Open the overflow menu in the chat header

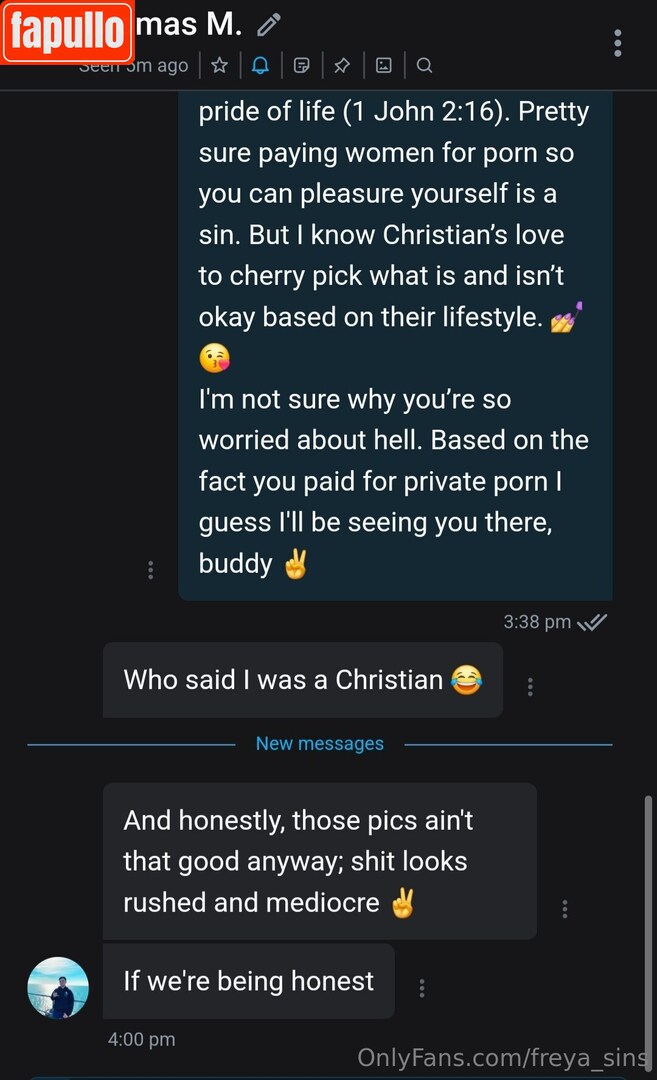tap(618, 43)
